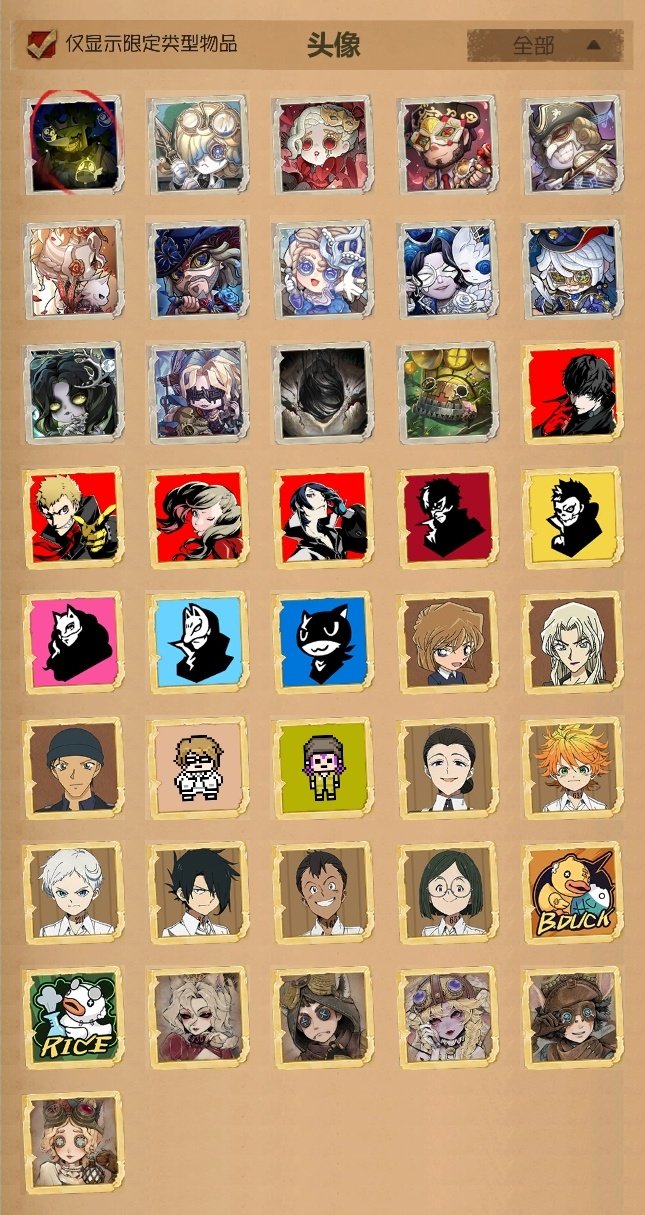Image resolution: width=645 pixels, height=1215 pixels.
Task: Select the yellow background skull mask avatar
Action: 573,518
